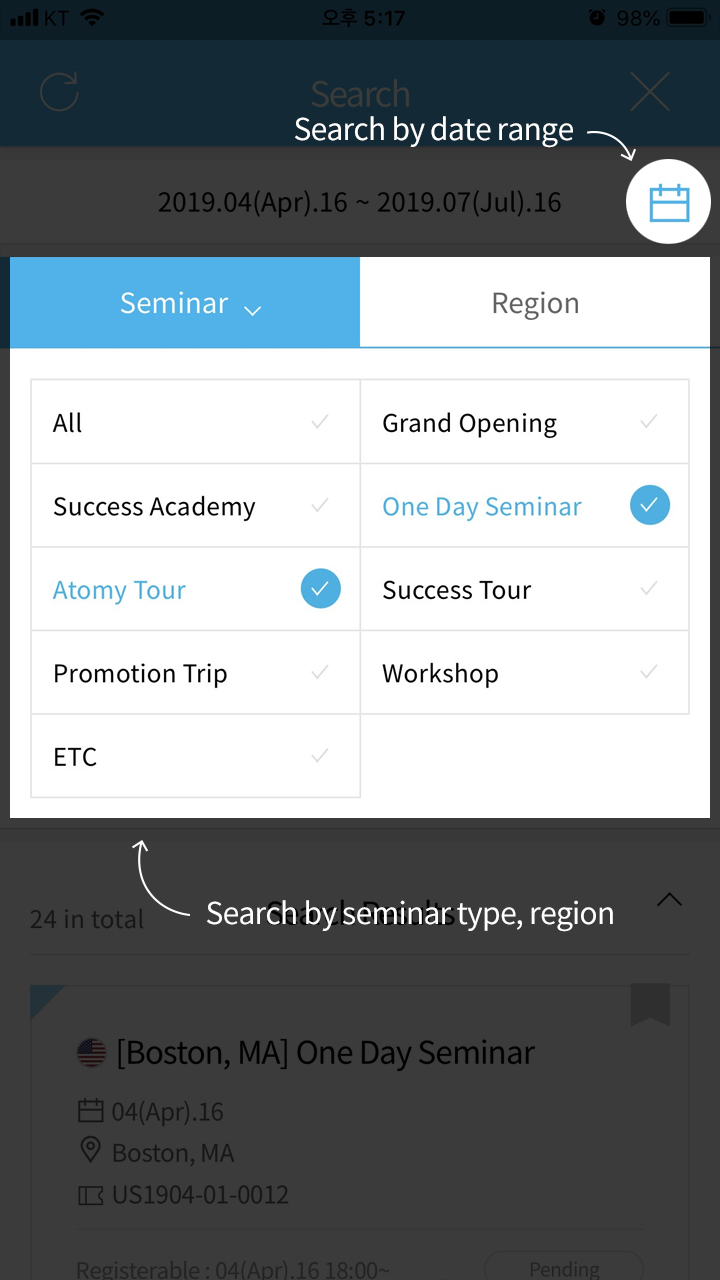Bookmark the Boston, MA One Day Seminar

tap(650, 1006)
